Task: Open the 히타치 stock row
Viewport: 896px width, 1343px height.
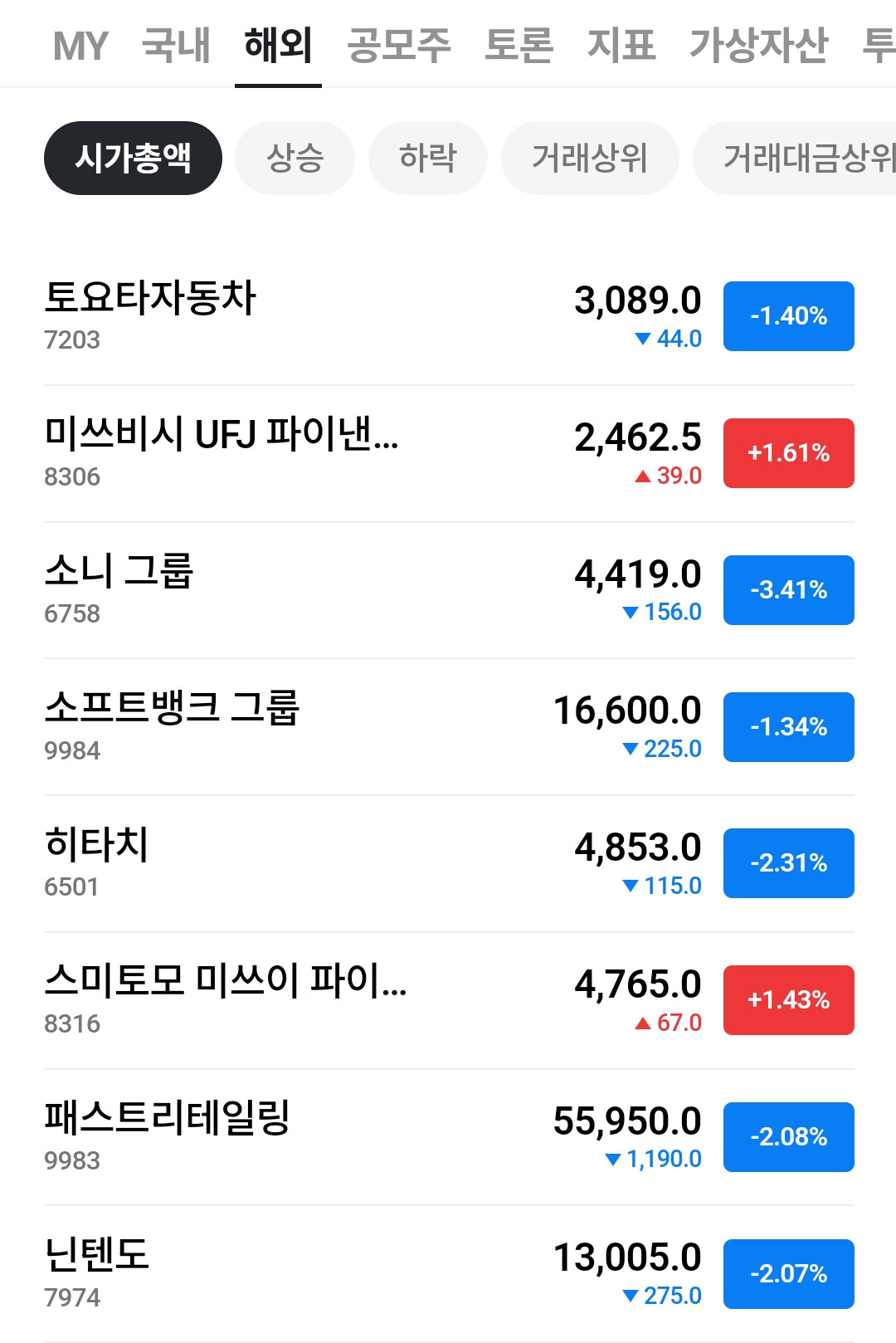Action: pos(449,863)
